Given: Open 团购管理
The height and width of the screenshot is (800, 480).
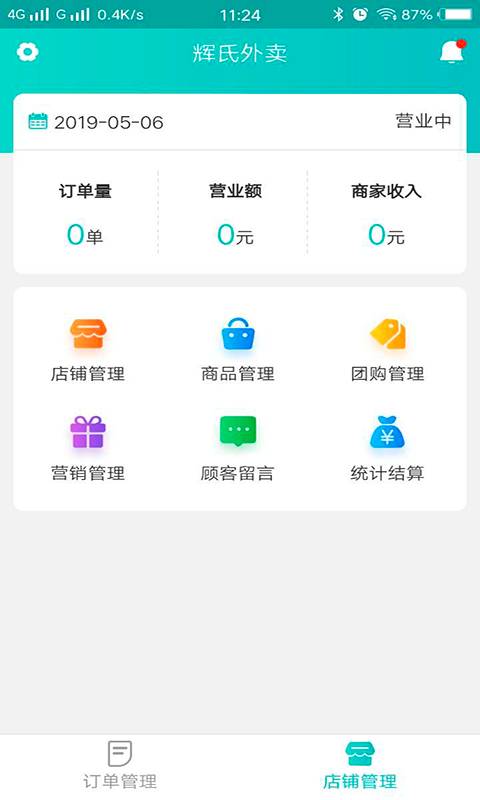Looking at the screenshot, I should click(388, 350).
